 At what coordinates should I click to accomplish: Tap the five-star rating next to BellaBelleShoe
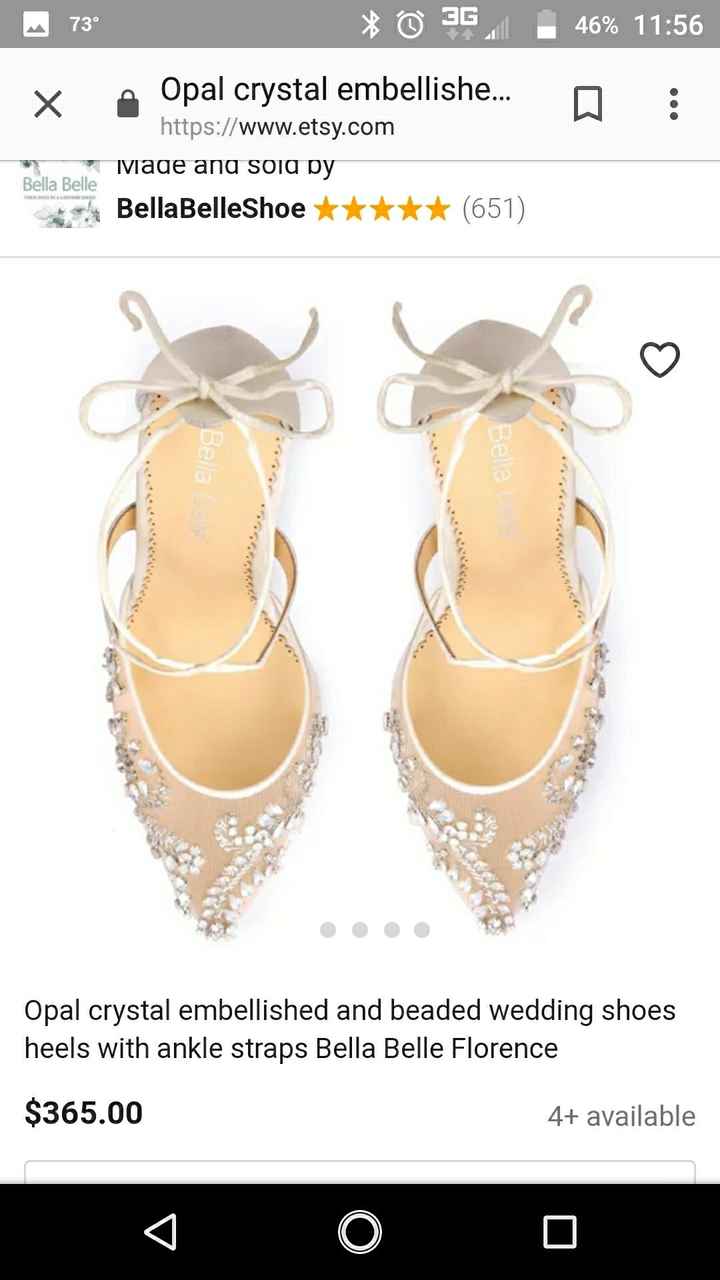point(381,208)
